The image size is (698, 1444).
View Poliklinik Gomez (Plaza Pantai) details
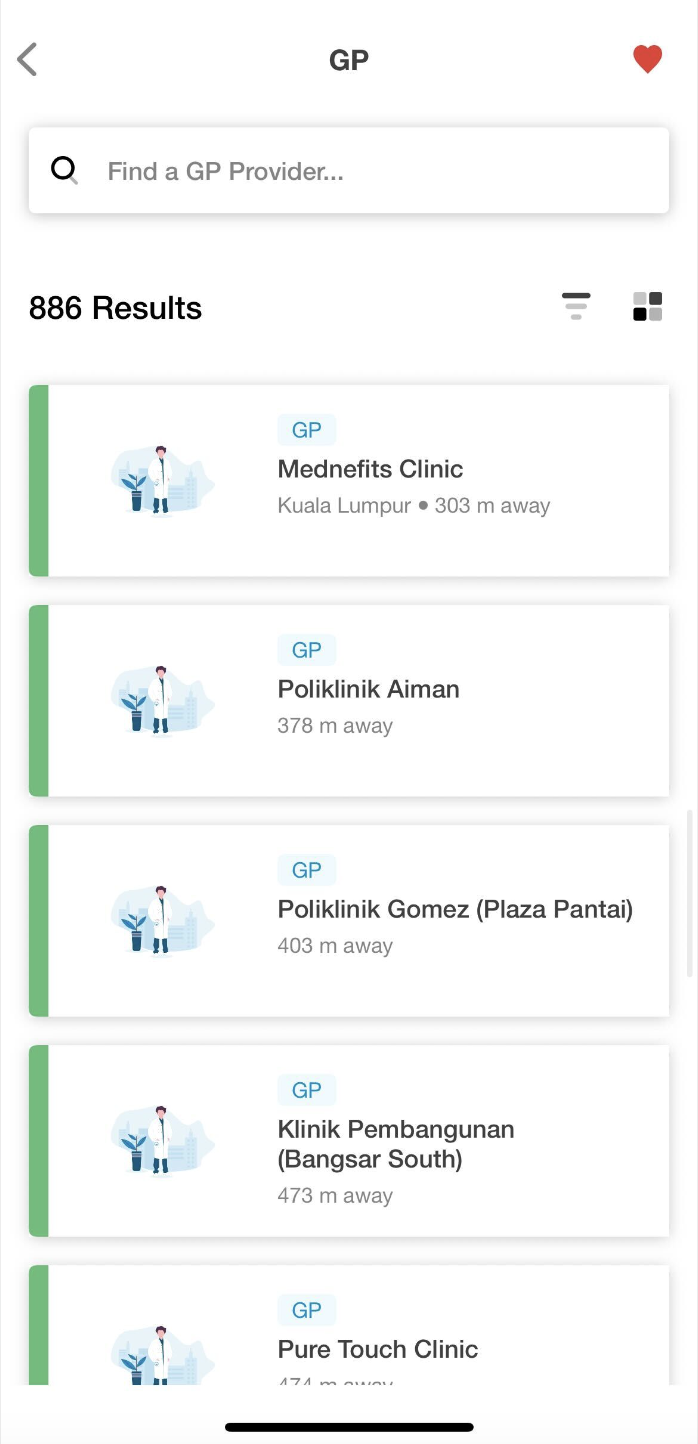(x=349, y=921)
